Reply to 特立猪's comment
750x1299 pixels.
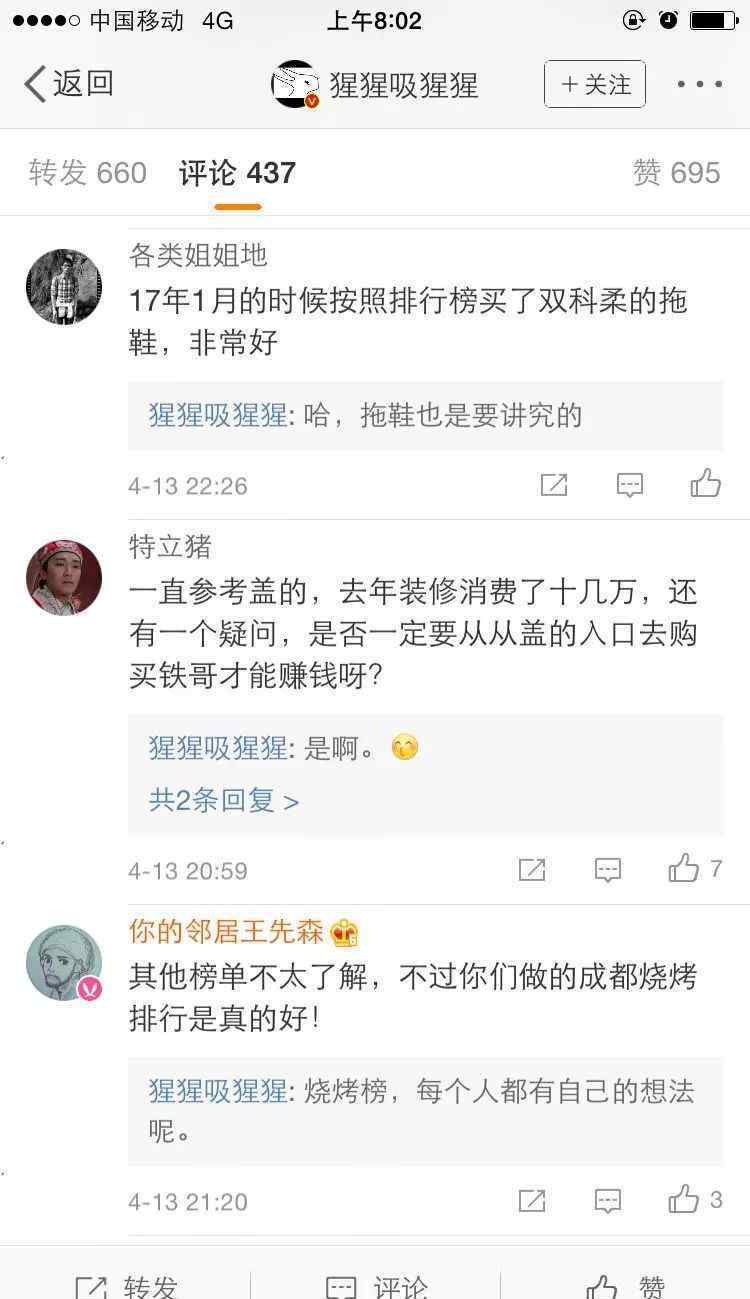[x=608, y=869]
